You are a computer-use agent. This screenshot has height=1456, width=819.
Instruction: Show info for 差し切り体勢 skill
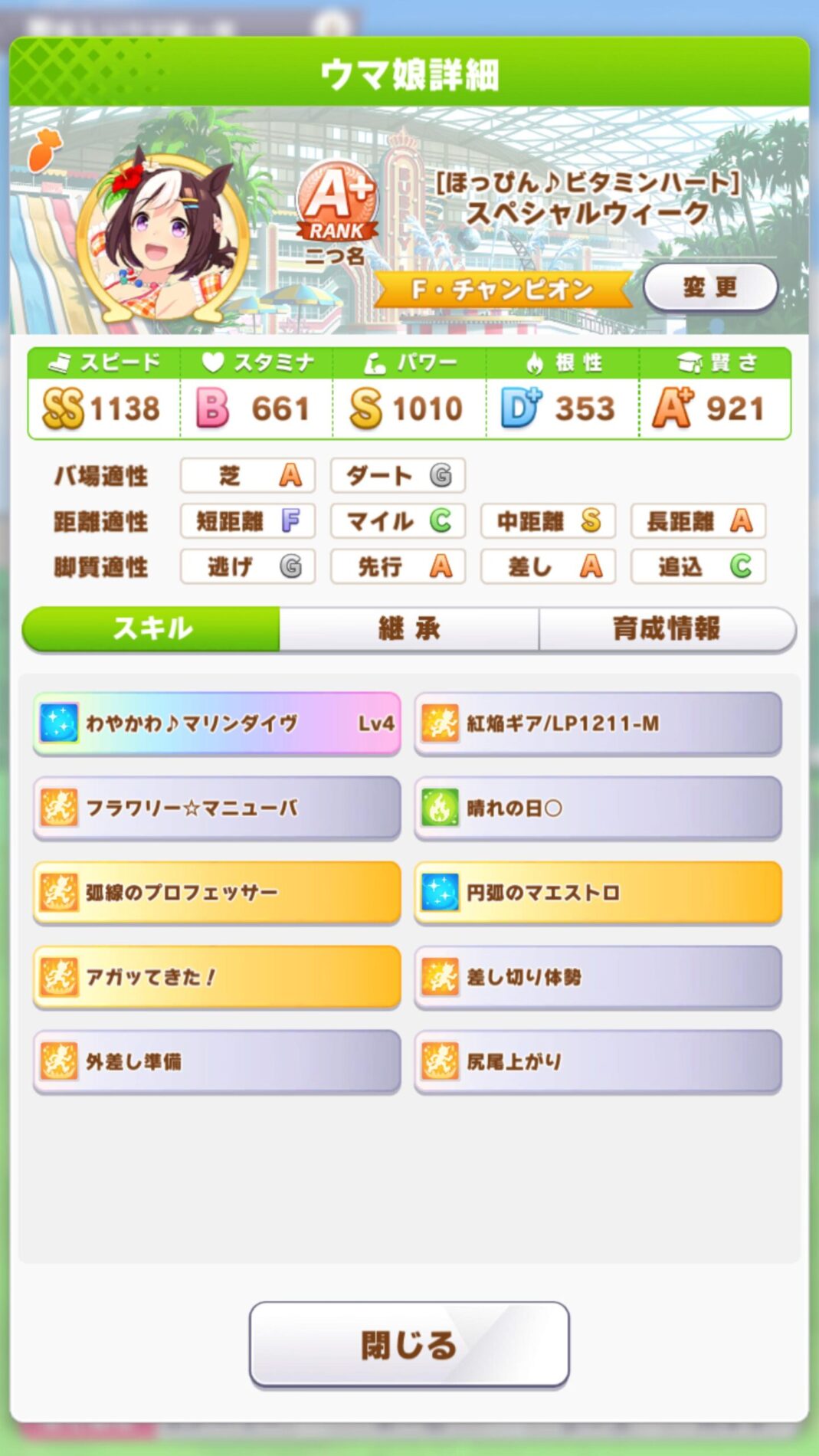point(598,976)
